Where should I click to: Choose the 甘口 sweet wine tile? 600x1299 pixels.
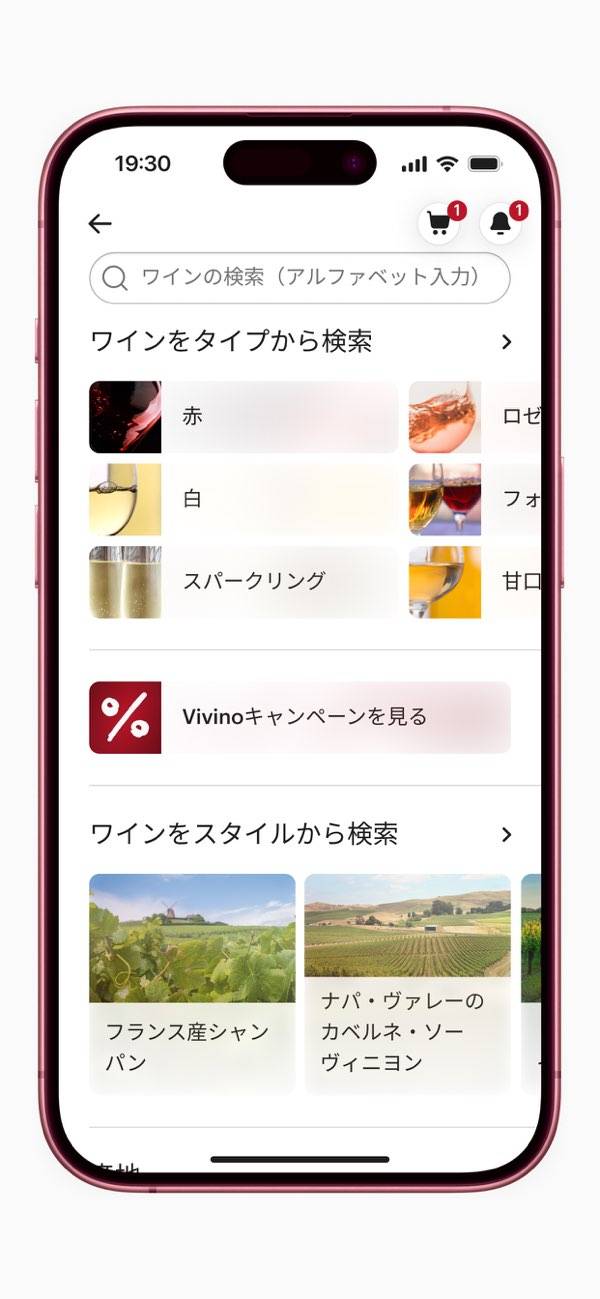point(475,581)
